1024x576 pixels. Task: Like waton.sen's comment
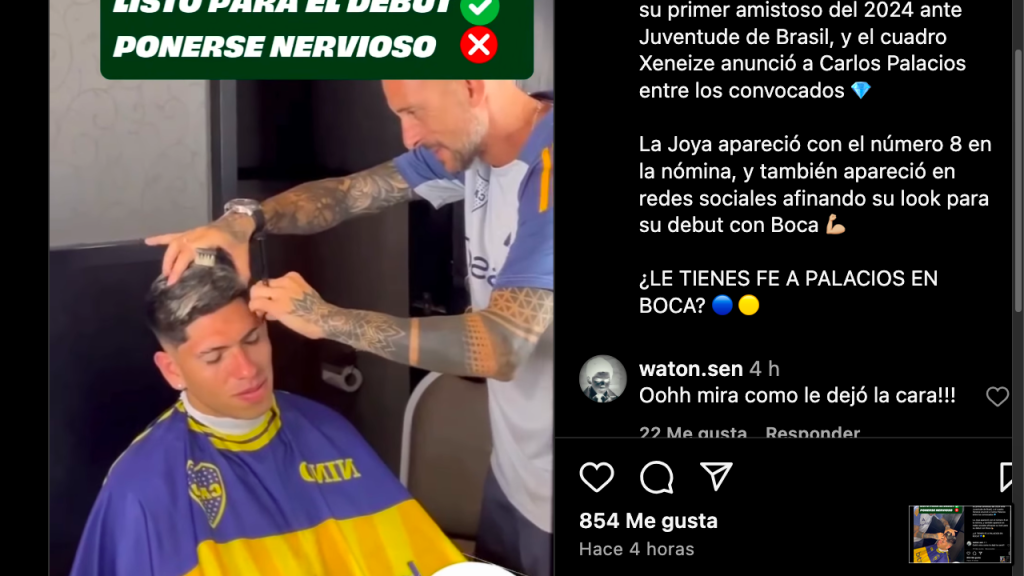997,397
